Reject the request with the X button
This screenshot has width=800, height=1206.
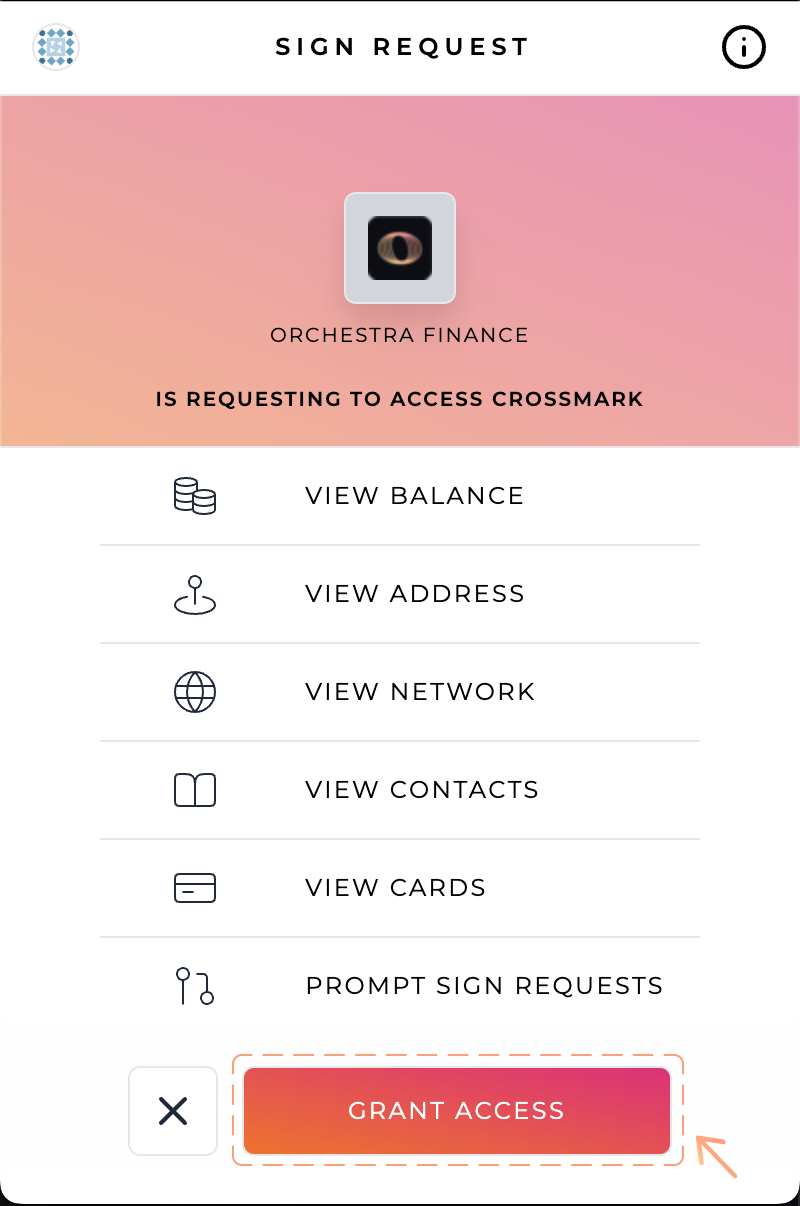click(173, 1111)
